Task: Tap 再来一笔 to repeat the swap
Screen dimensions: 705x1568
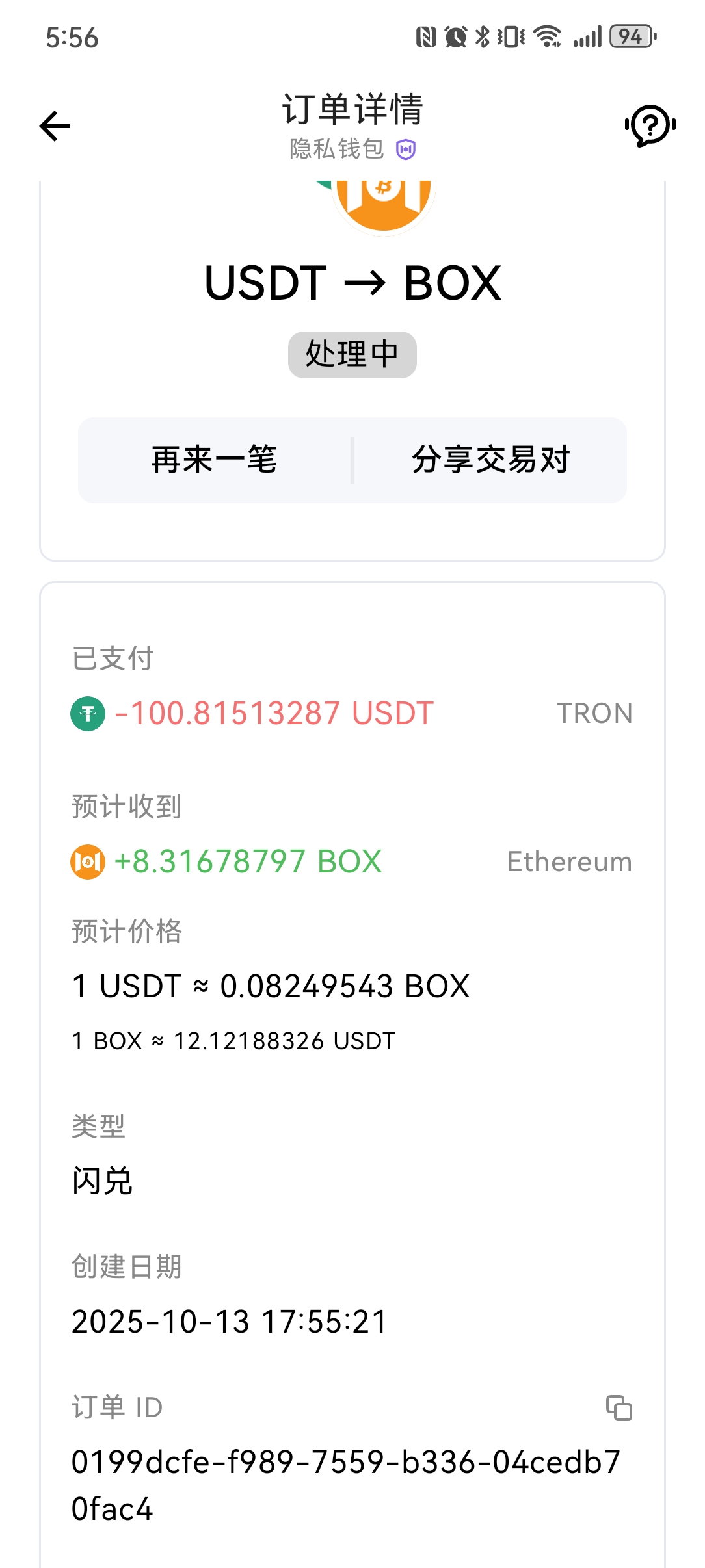Action: pos(215,460)
